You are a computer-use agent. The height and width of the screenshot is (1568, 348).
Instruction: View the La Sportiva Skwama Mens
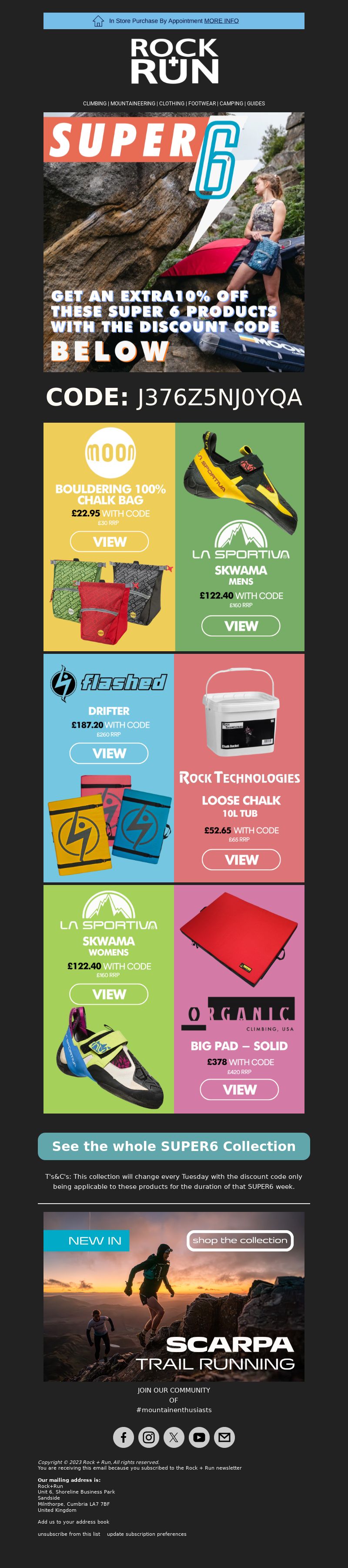(241, 626)
